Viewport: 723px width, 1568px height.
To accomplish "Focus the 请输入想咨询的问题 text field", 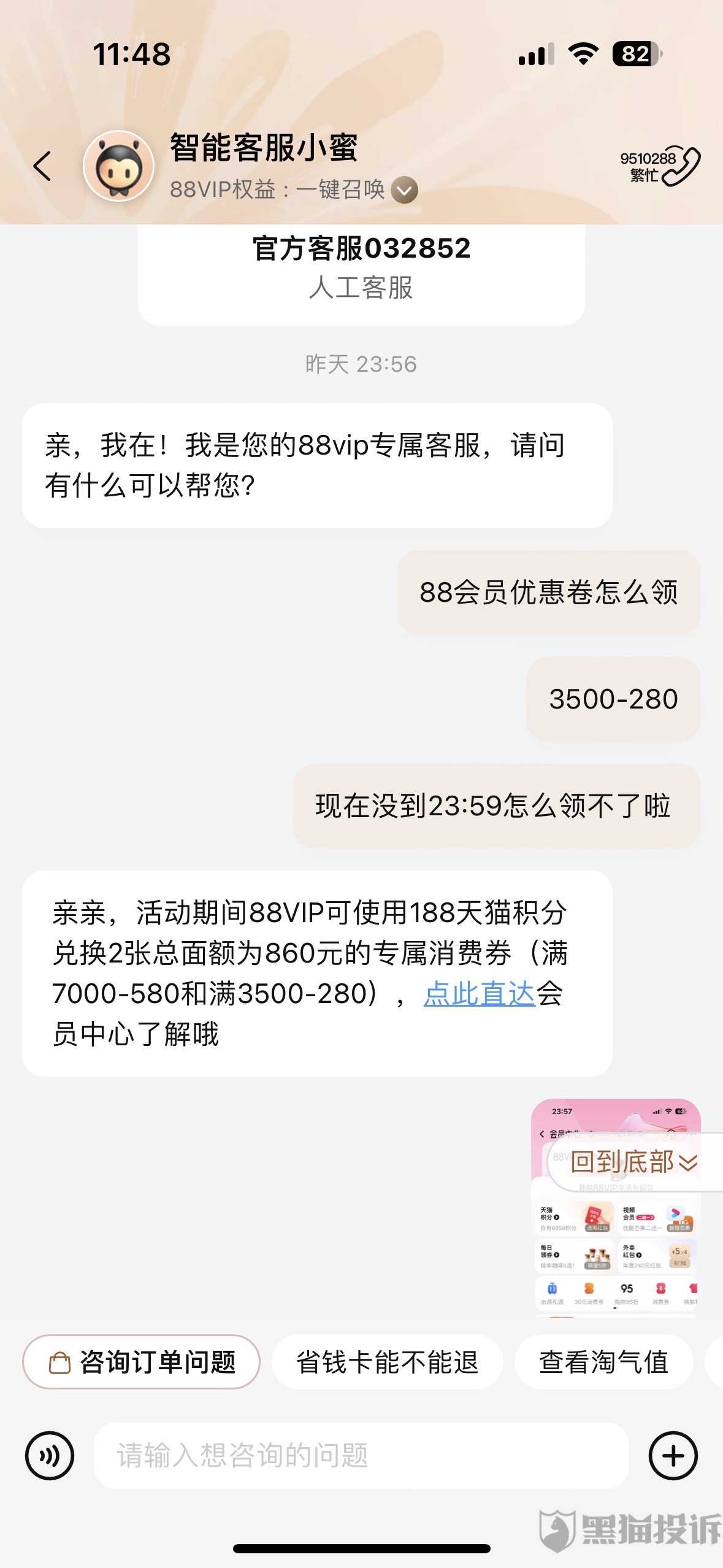I will coord(361,1456).
